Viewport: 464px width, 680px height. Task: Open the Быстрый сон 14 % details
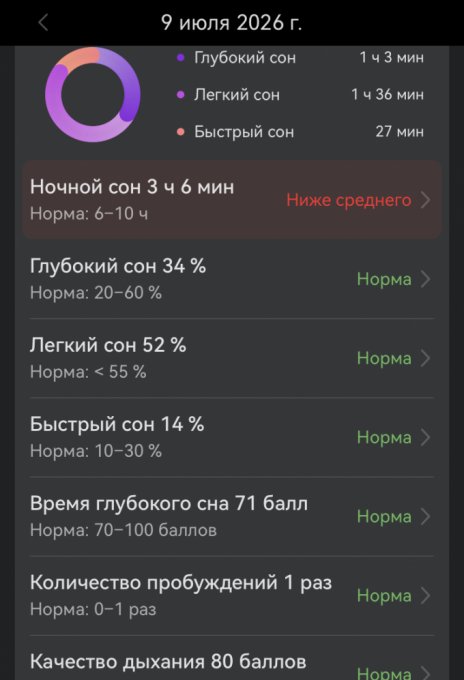(x=232, y=437)
